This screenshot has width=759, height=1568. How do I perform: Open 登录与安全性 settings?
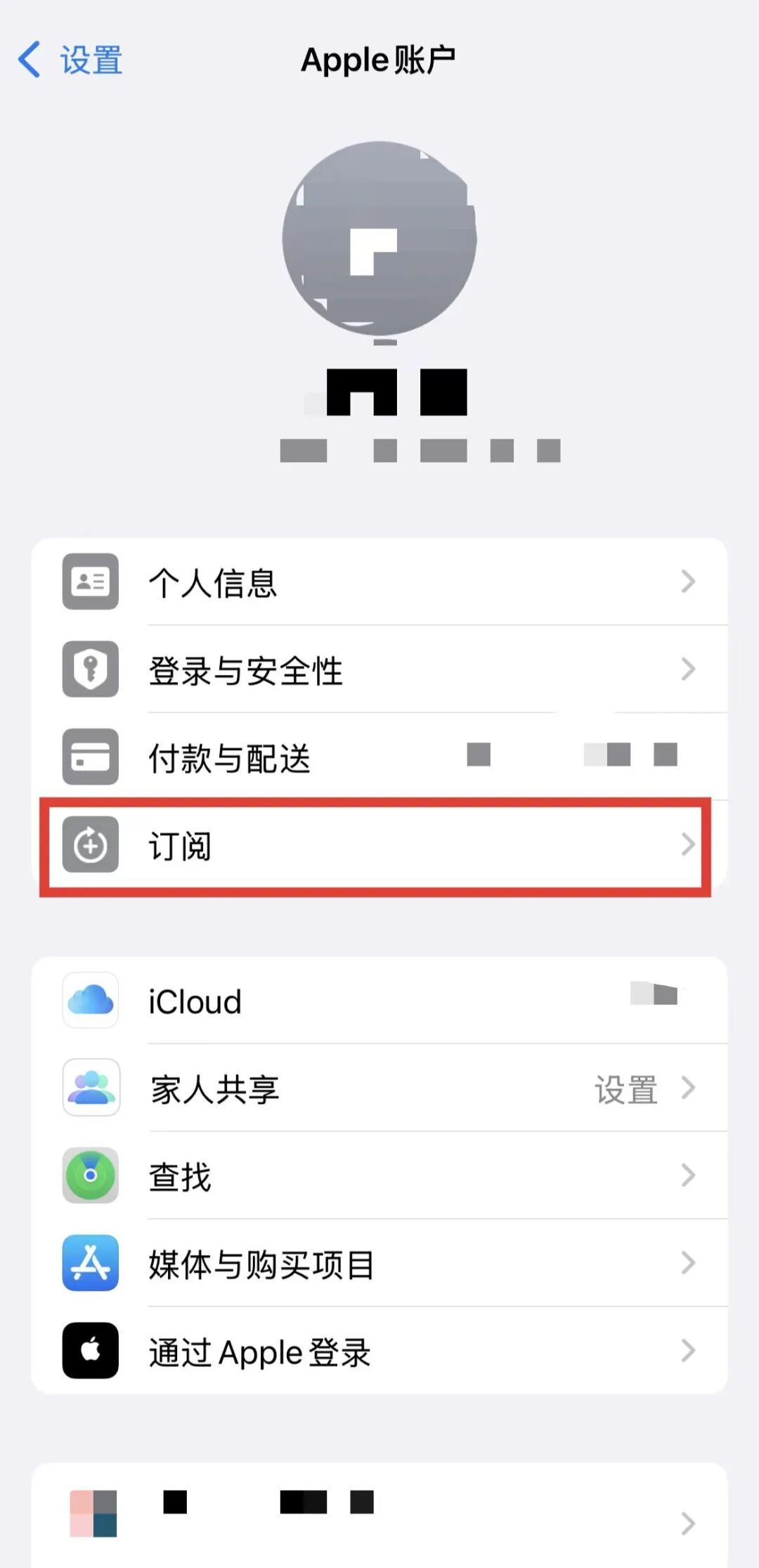[379, 669]
